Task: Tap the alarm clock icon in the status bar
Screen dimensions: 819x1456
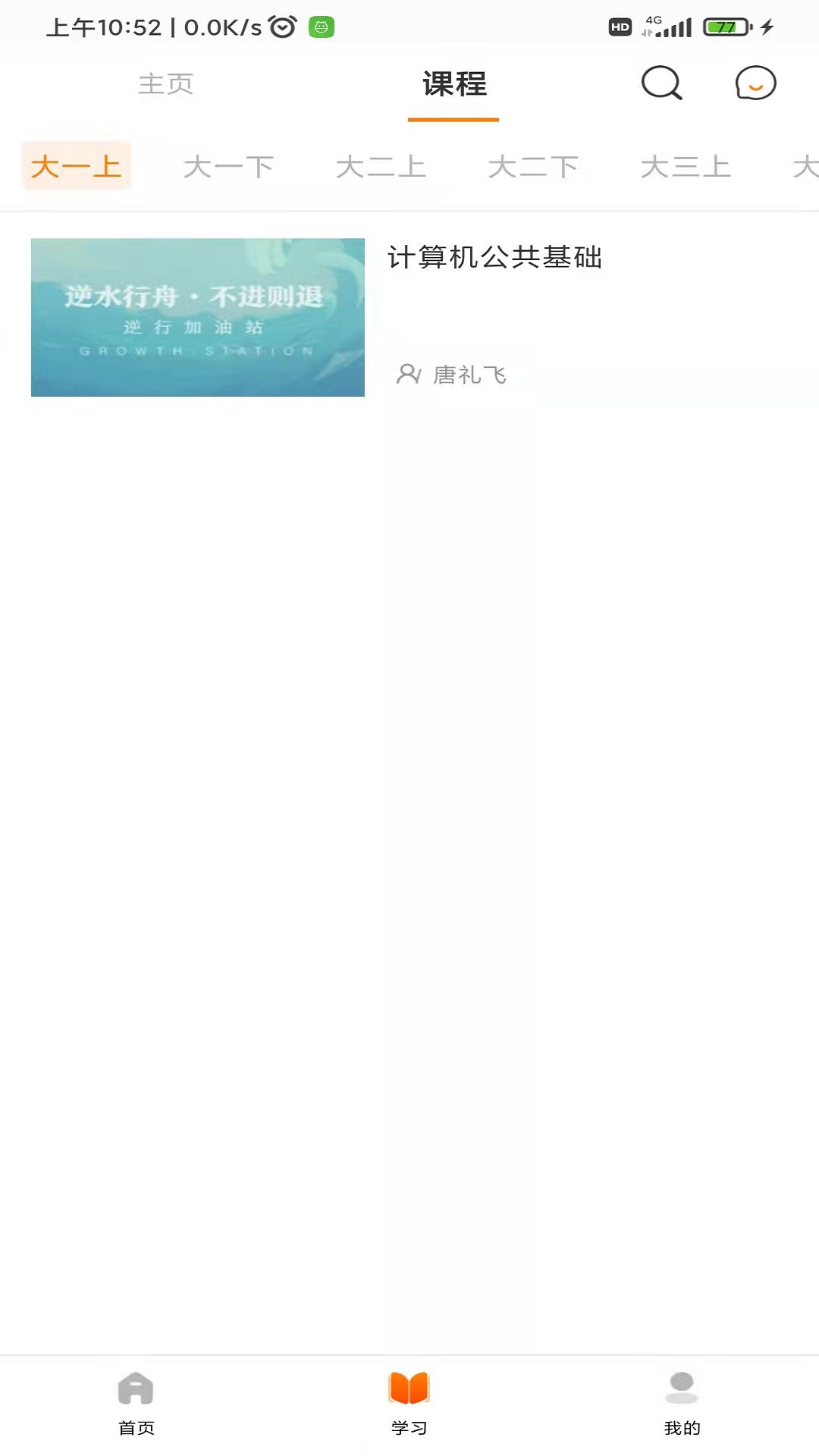Action: pos(281,26)
